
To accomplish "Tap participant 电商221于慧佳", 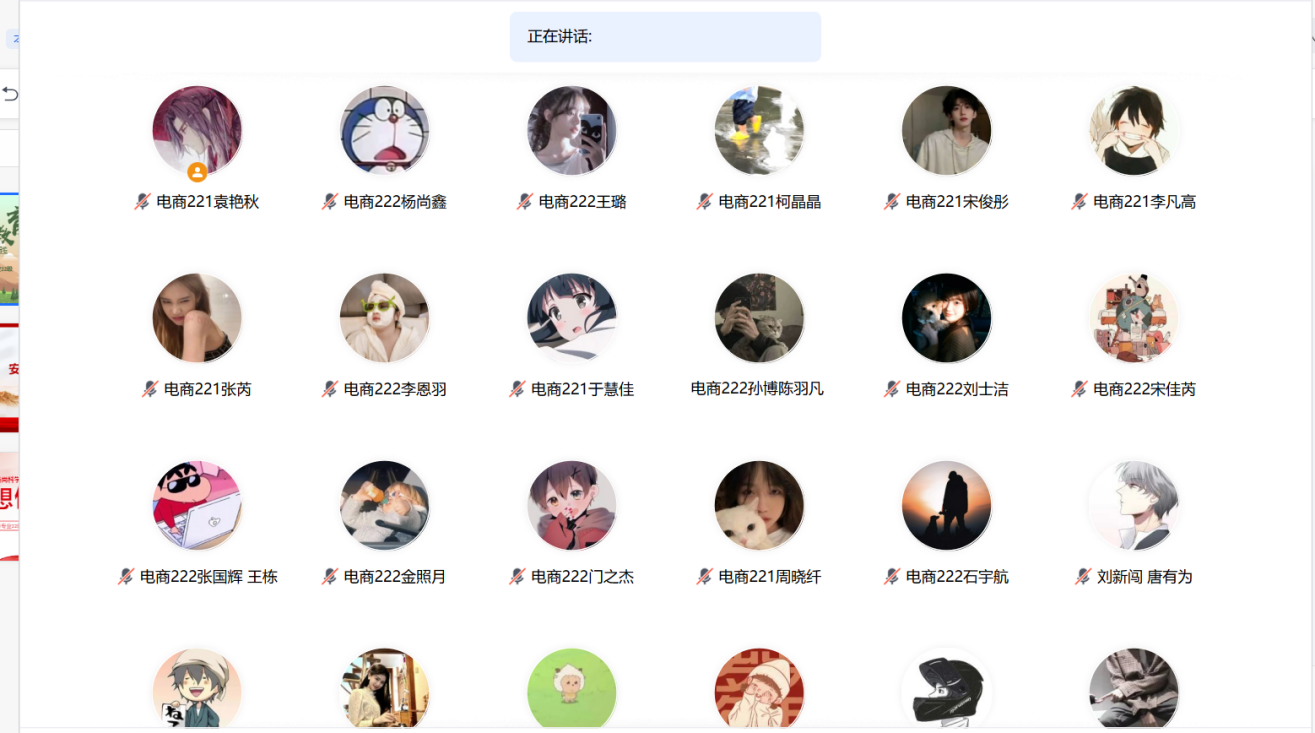I will click(x=572, y=318).
